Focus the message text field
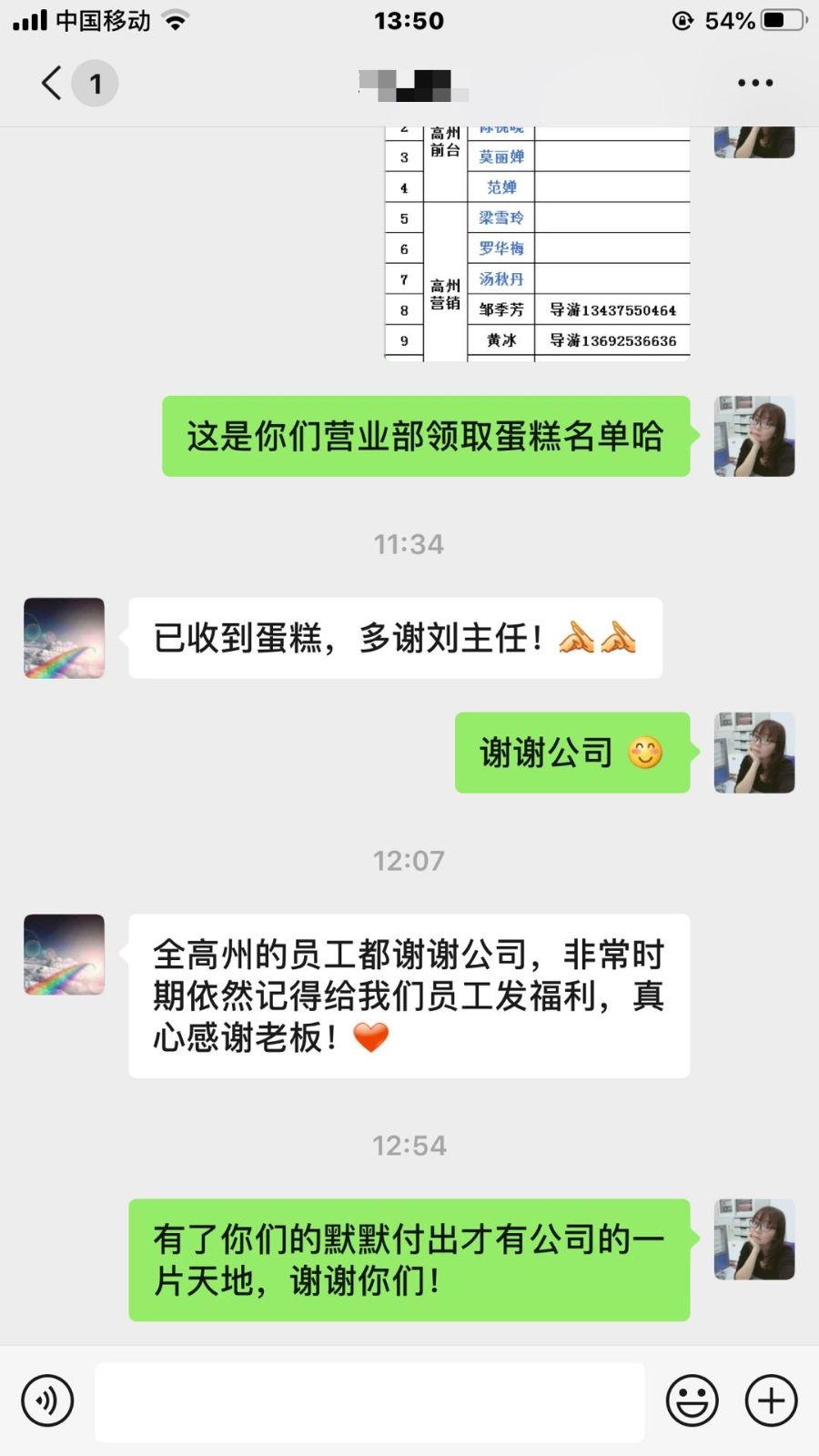 coord(369,1401)
